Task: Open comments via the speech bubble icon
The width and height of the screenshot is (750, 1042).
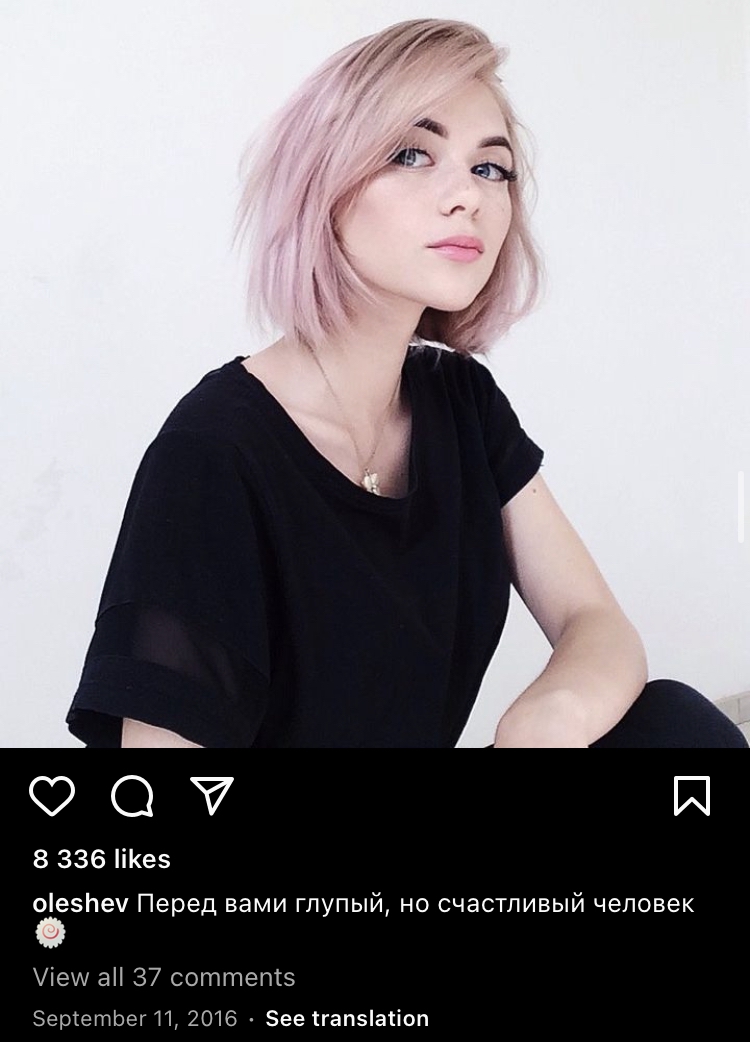Action: (x=132, y=796)
